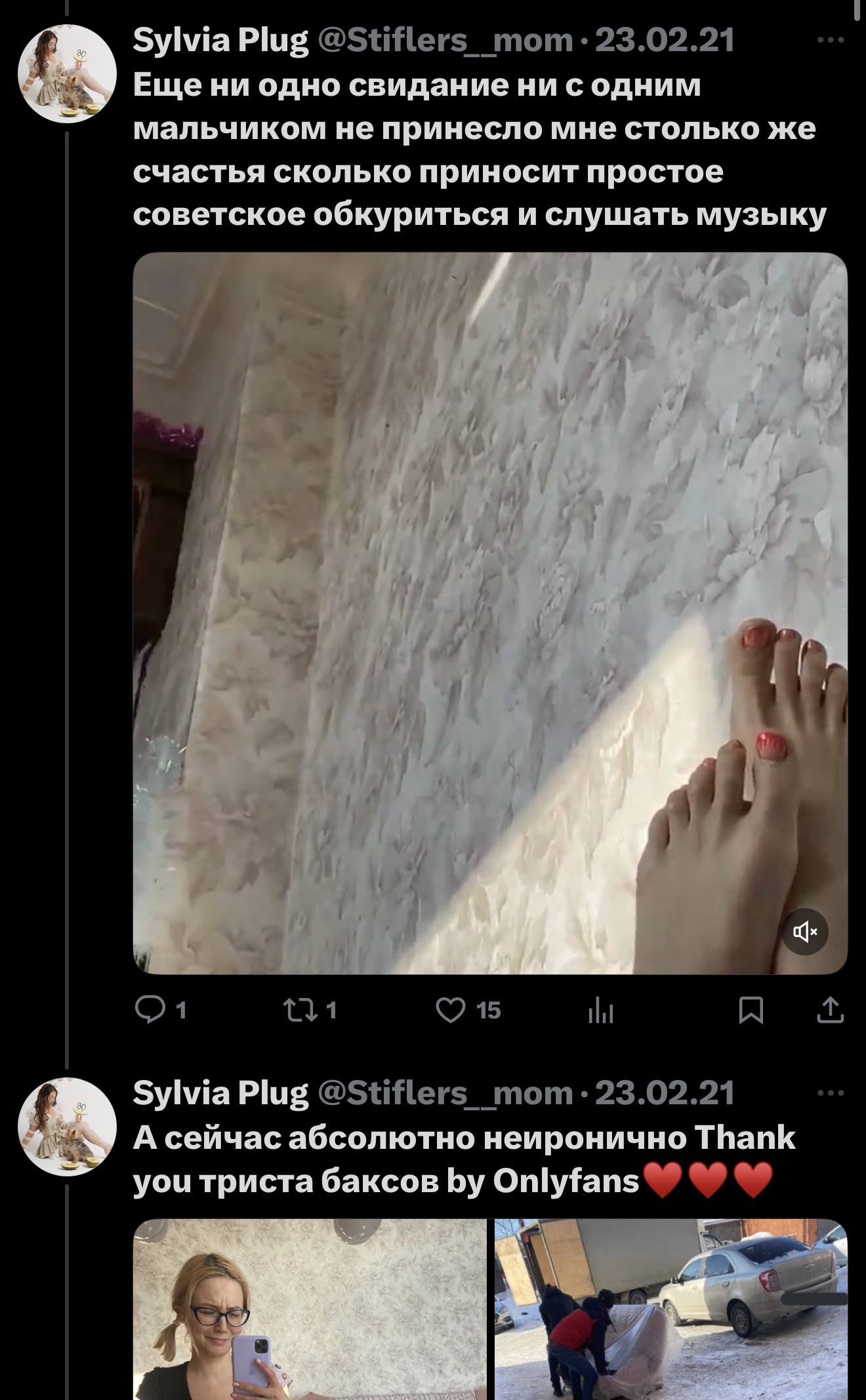This screenshot has height=1400, width=866.
Task: Open the overflow menu on the first tweet
Action: coord(831,41)
